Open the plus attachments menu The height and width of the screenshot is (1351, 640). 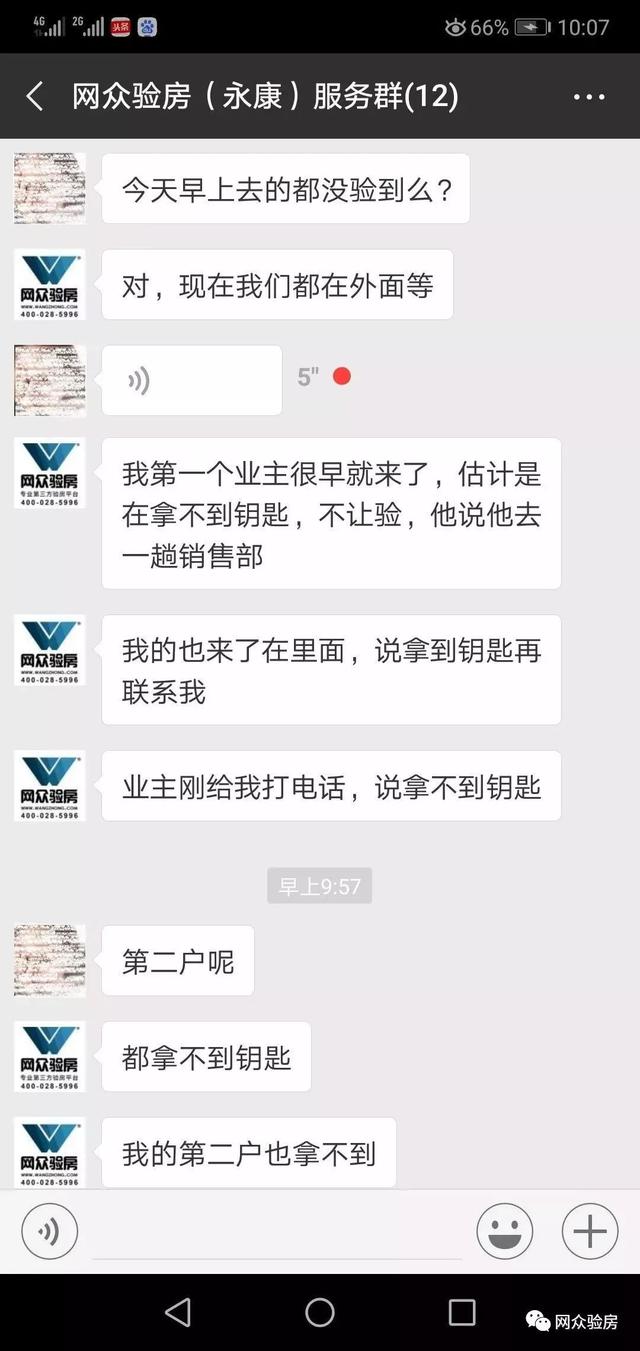point(589,1230)
